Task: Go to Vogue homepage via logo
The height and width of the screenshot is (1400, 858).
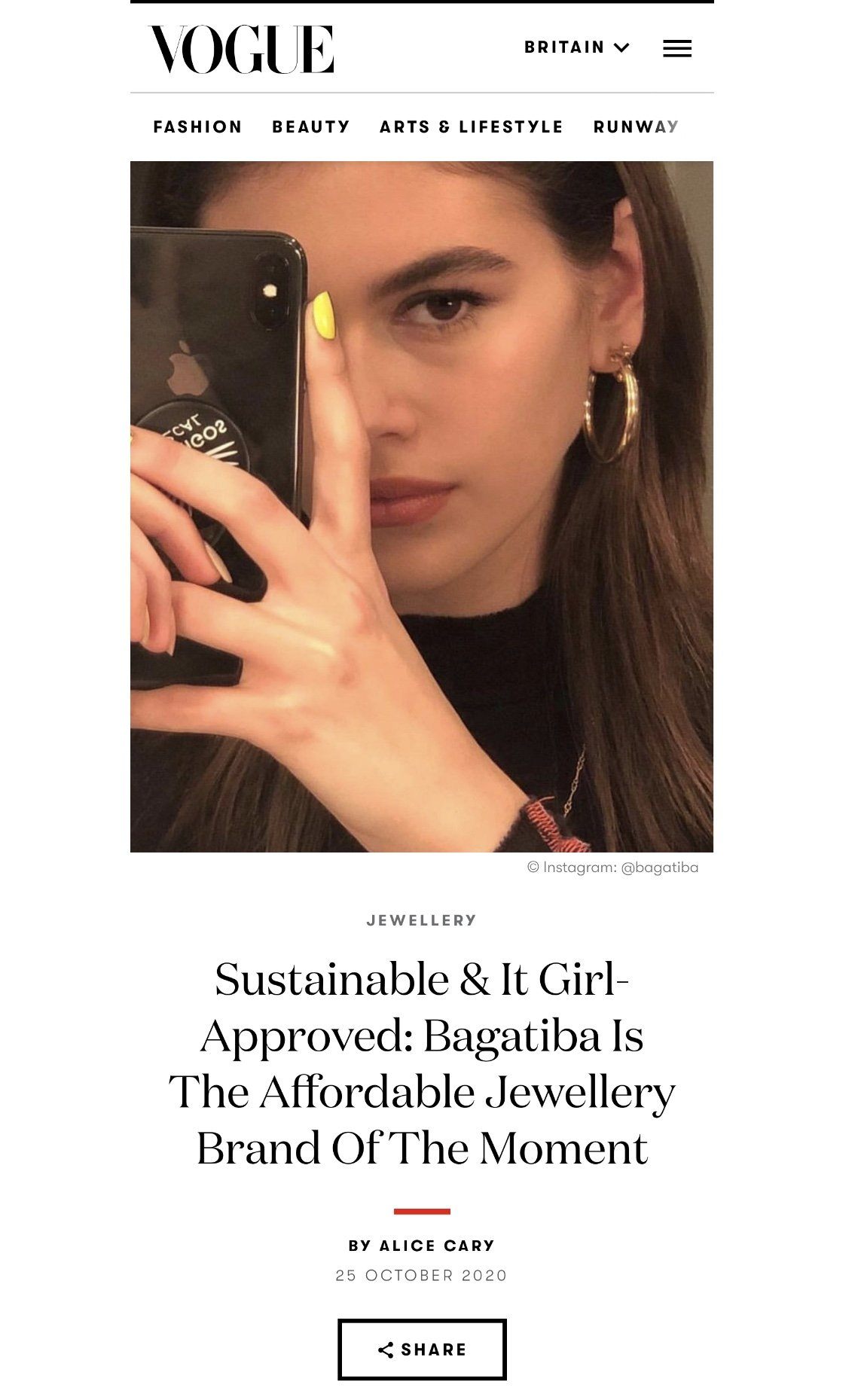Action: [242, 50]
